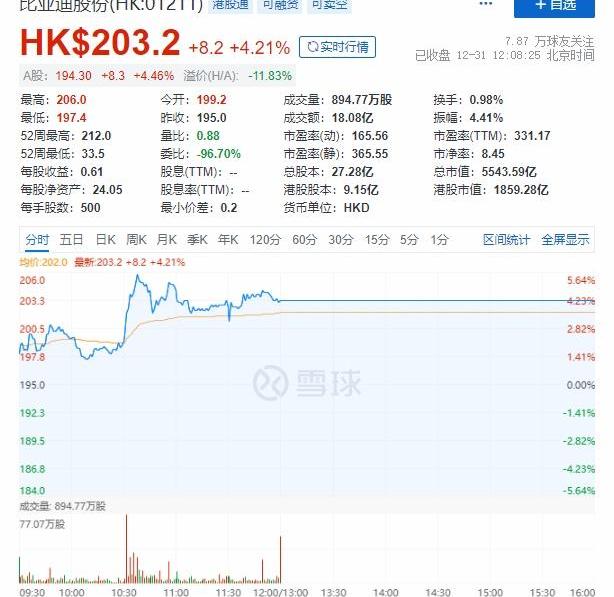614x597 pixels.
Task: Select the 5分 interval
Action: tap(409, 239)
